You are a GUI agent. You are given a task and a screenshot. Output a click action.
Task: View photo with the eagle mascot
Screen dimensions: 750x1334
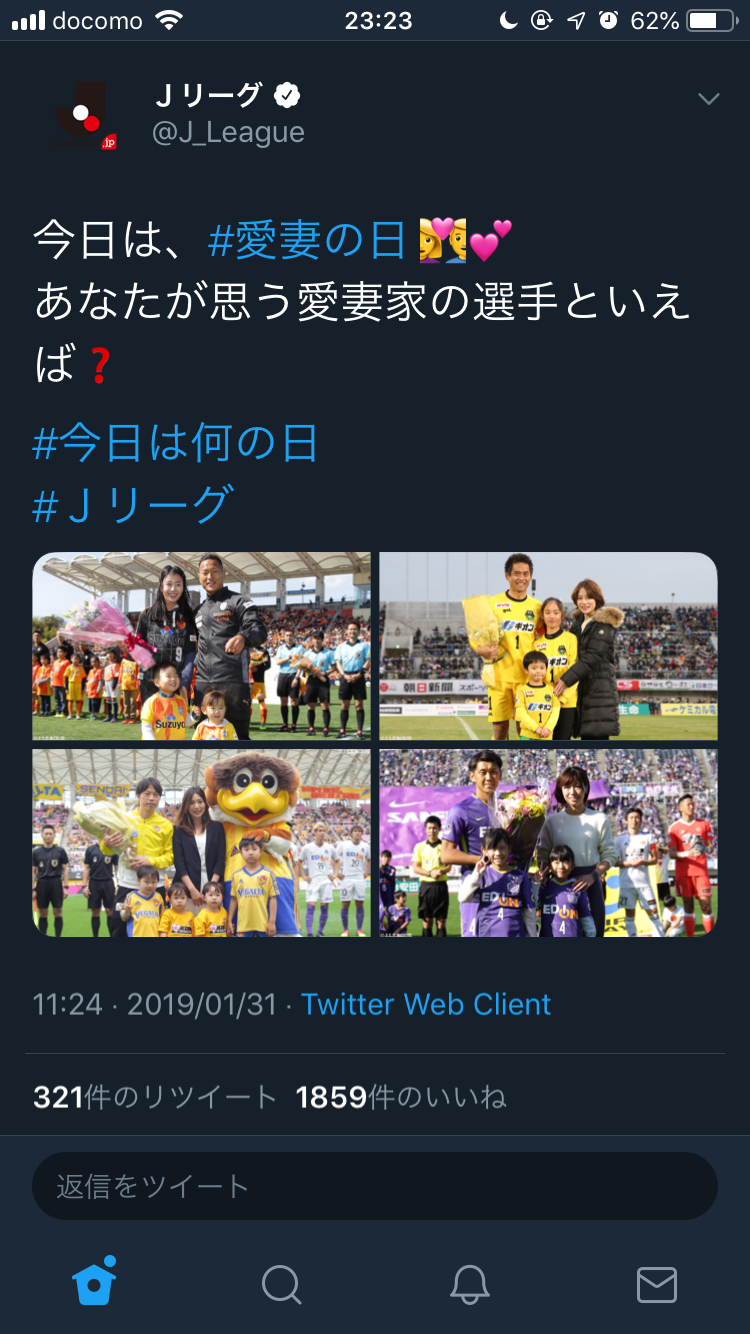[202, 843]
